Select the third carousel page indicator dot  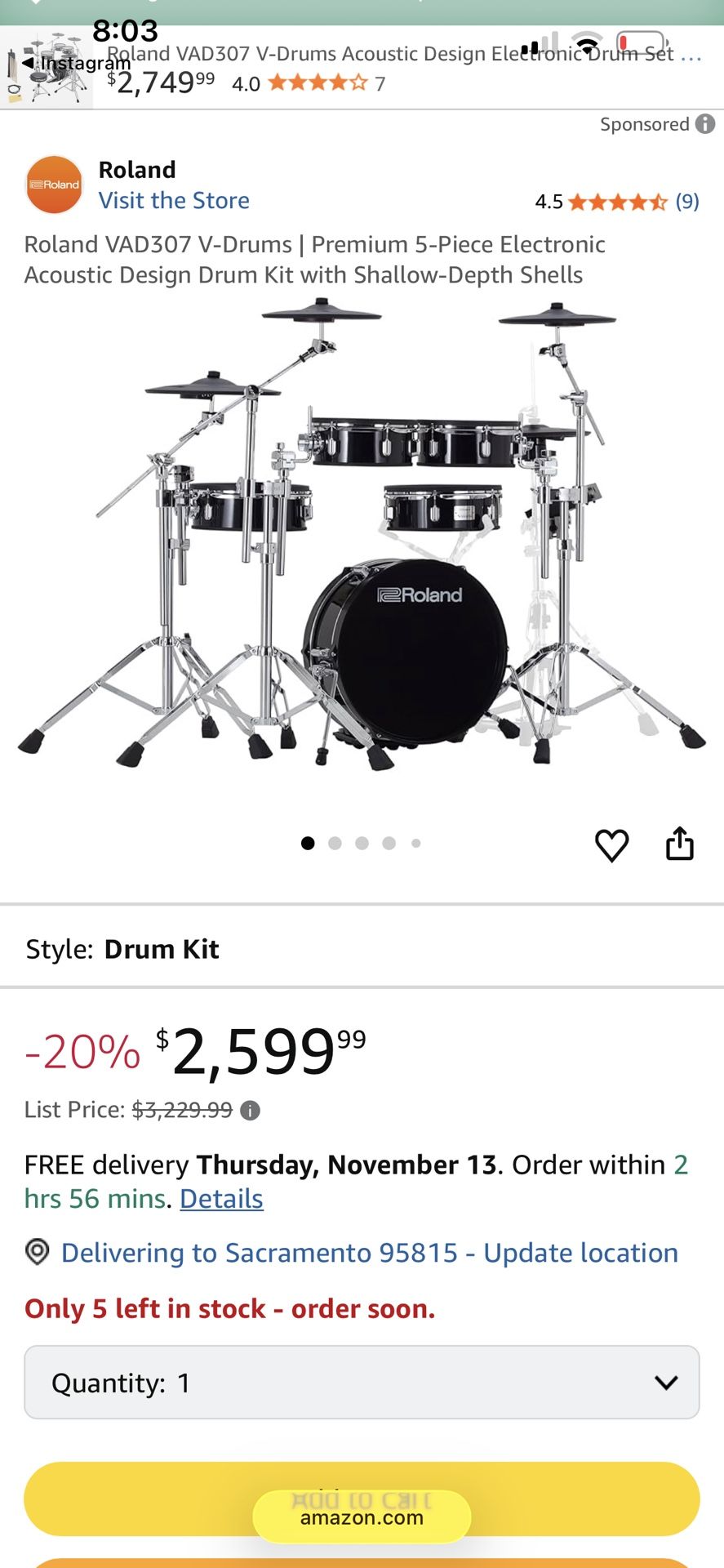(362, 843)
